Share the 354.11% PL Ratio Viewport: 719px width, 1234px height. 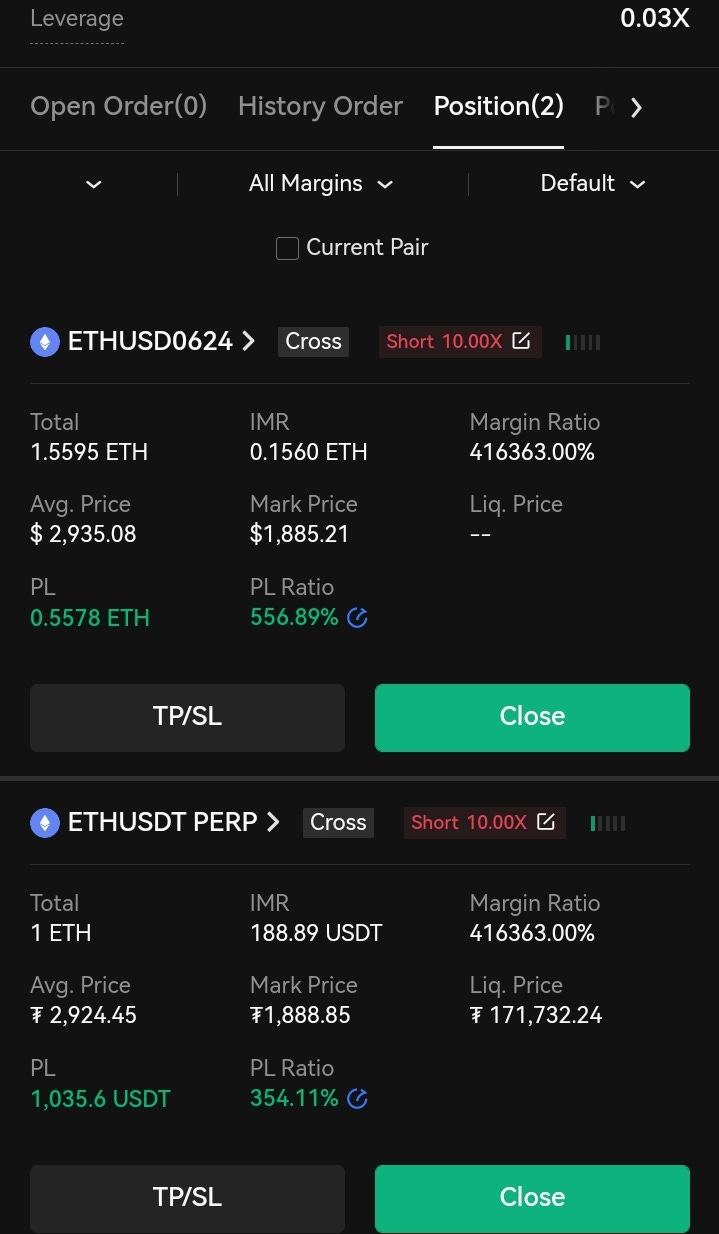[x=357, y=1099]
